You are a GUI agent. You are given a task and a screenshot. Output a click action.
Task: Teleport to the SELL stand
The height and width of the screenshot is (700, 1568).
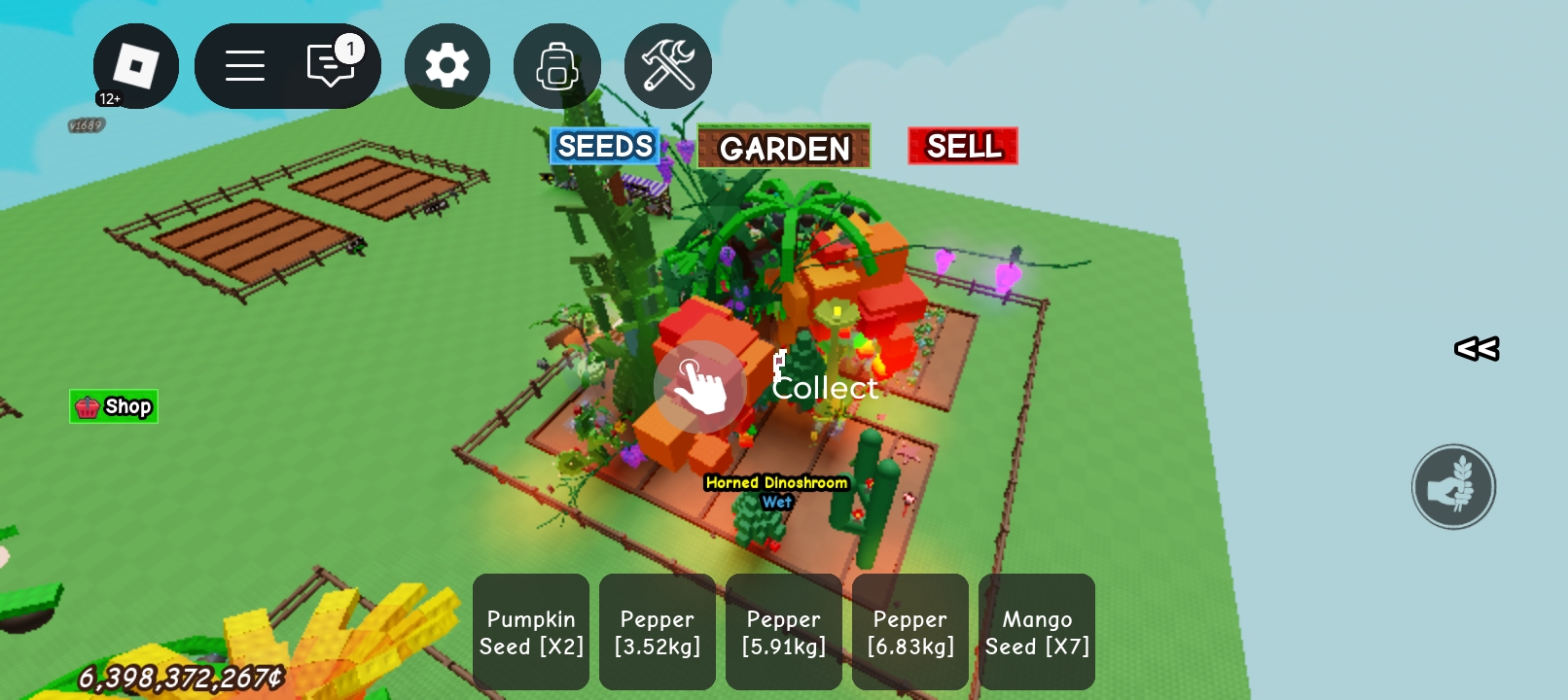pyautogui.click(x=963, y=146)
